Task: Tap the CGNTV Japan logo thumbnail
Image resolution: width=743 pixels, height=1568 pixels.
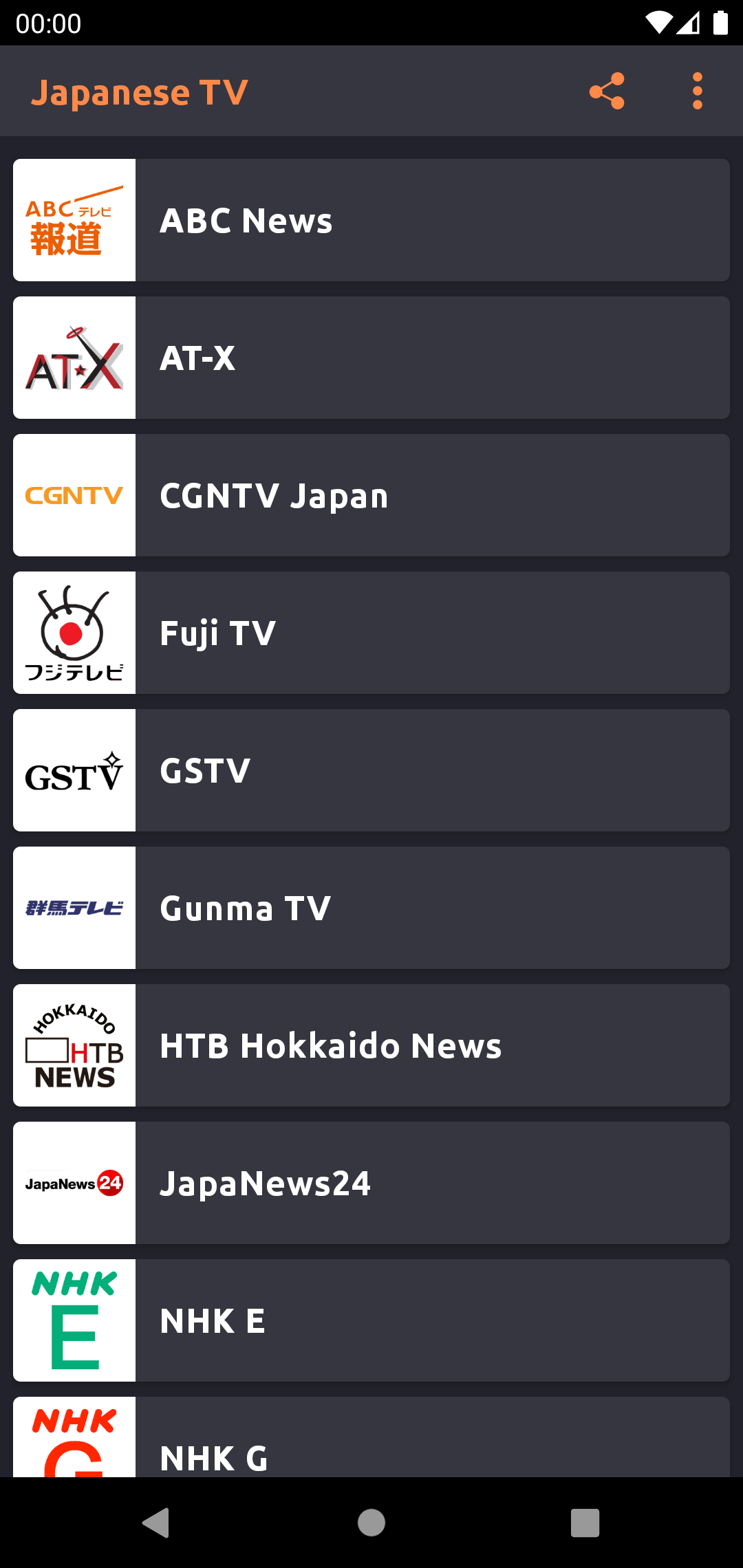Action: click(x=74, y=494)
